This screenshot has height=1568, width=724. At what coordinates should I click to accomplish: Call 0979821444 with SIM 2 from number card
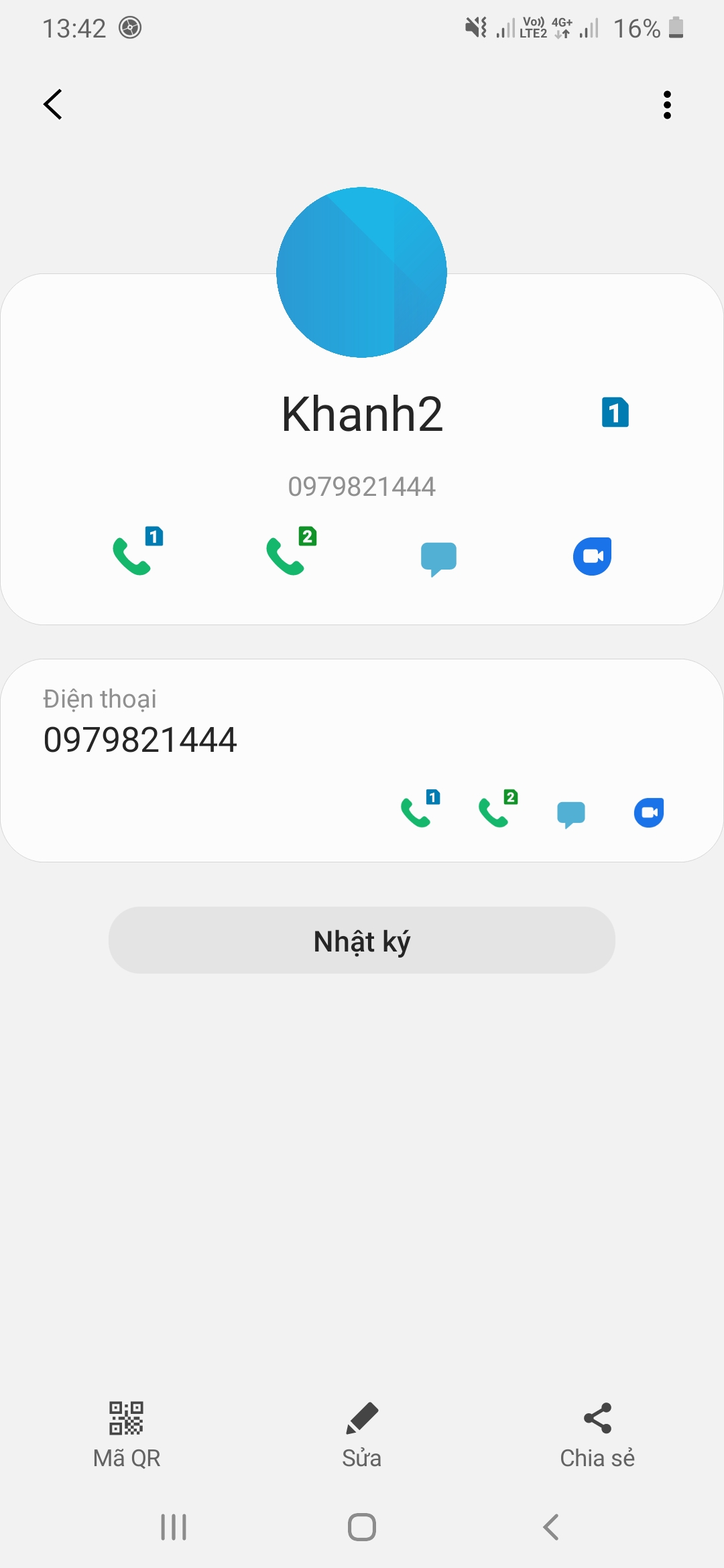click(495, 812)
